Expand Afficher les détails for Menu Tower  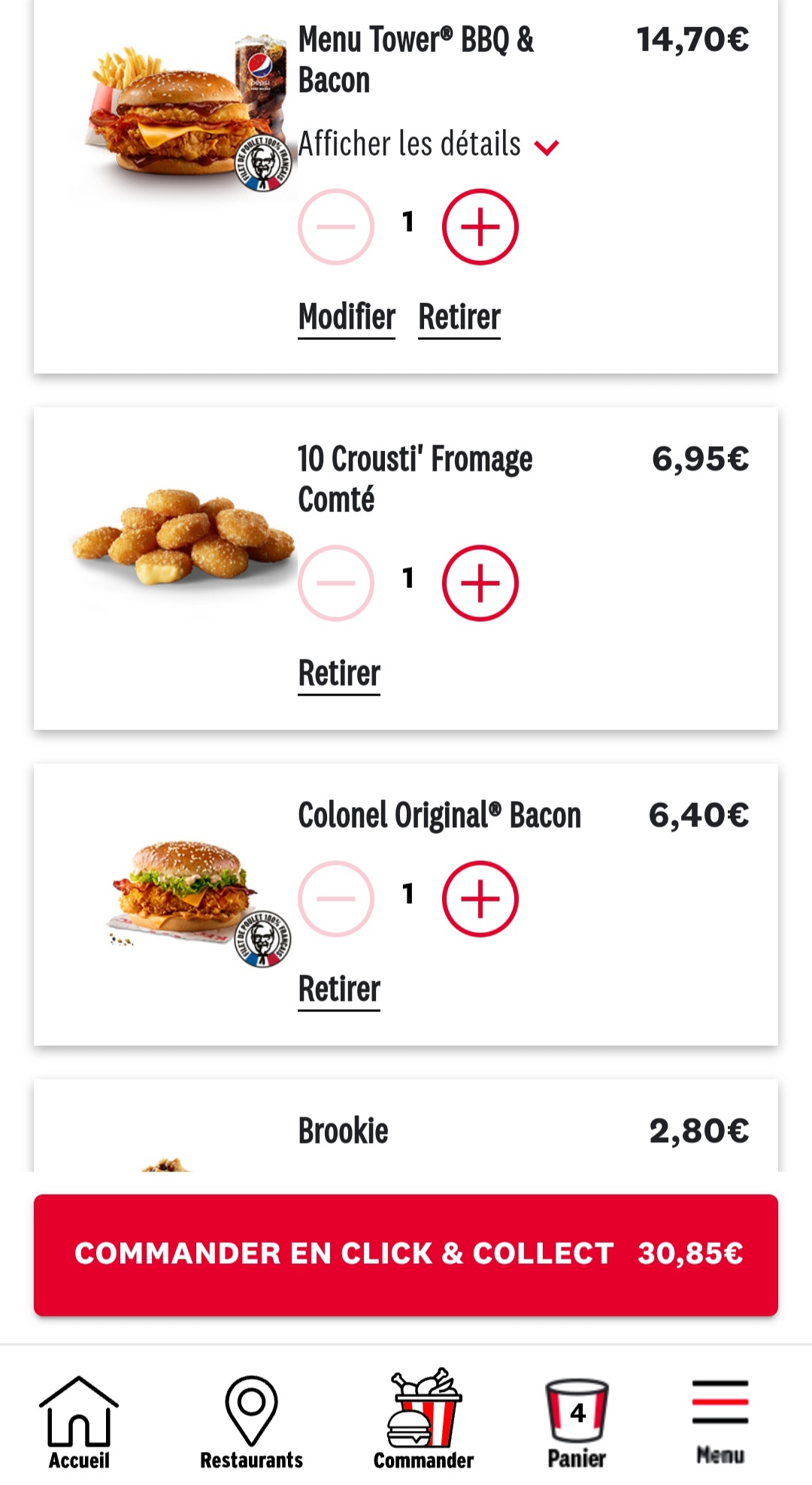(x=427, y=144)
